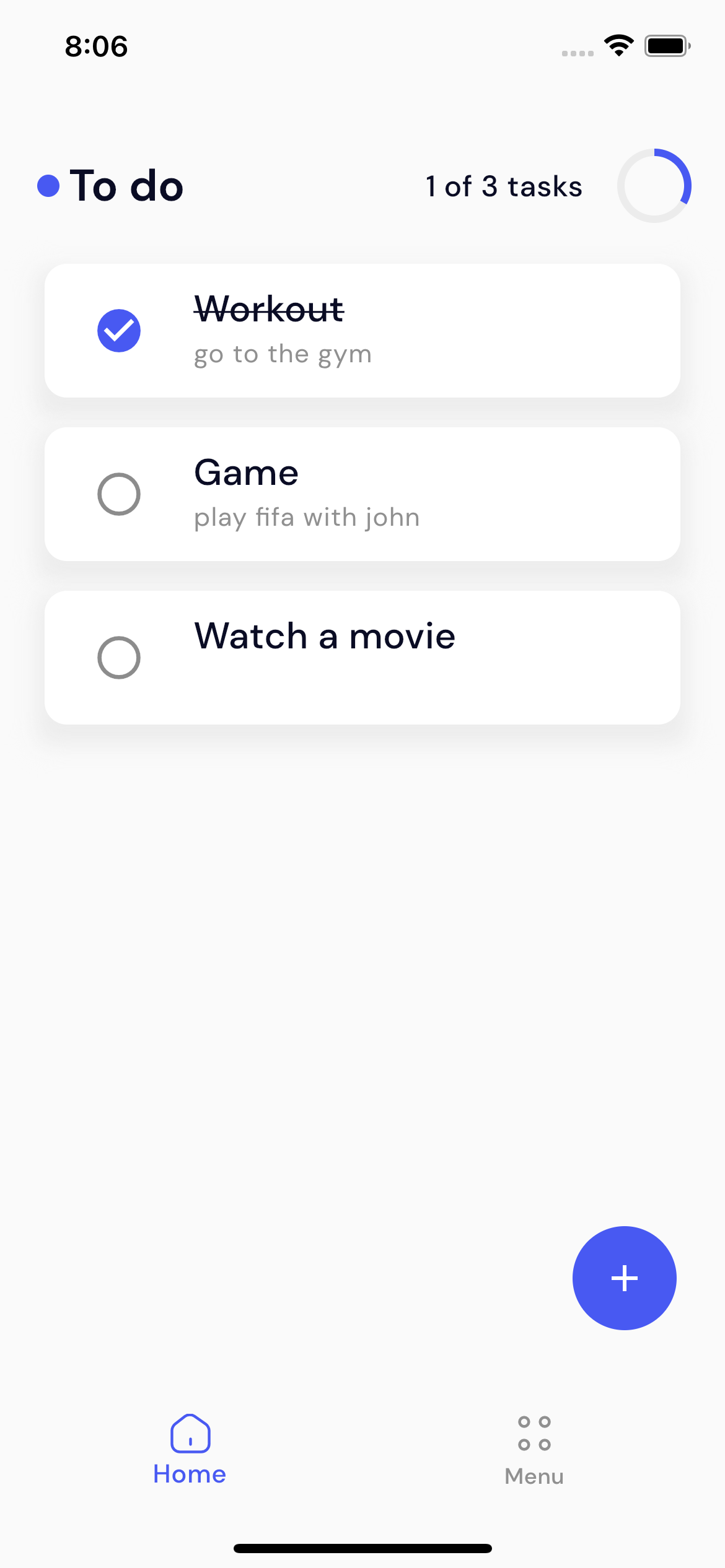Tap the circular progress ring
The image size is (725, 1568).
coord(654,185)
